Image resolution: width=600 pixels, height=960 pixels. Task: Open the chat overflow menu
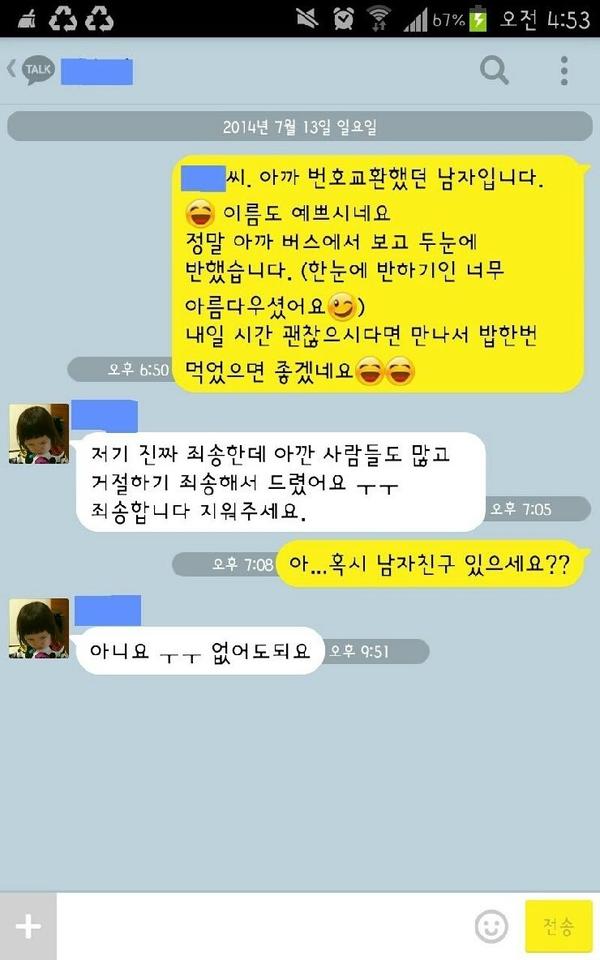564,70
